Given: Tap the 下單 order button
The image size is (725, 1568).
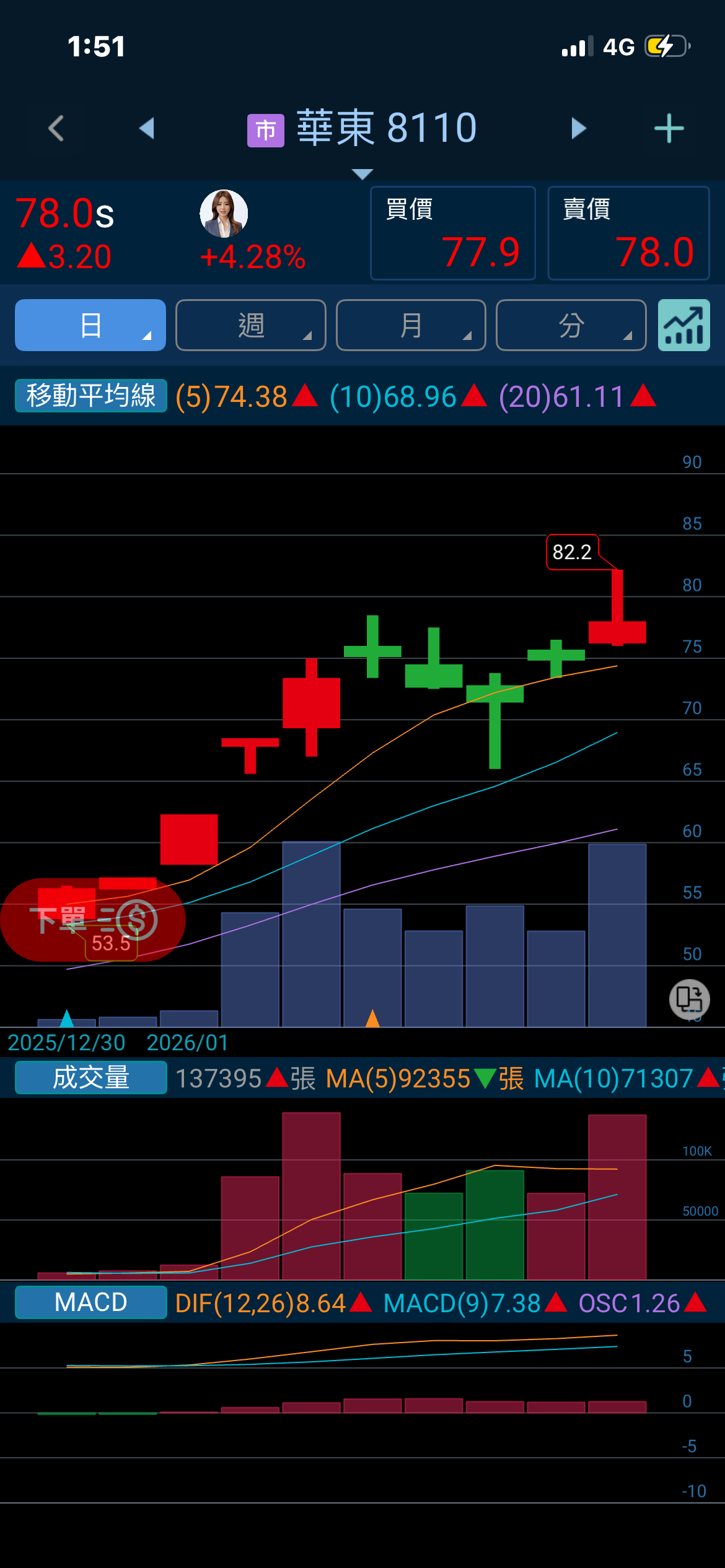Looking at the screenshot, I should [93, 920].
